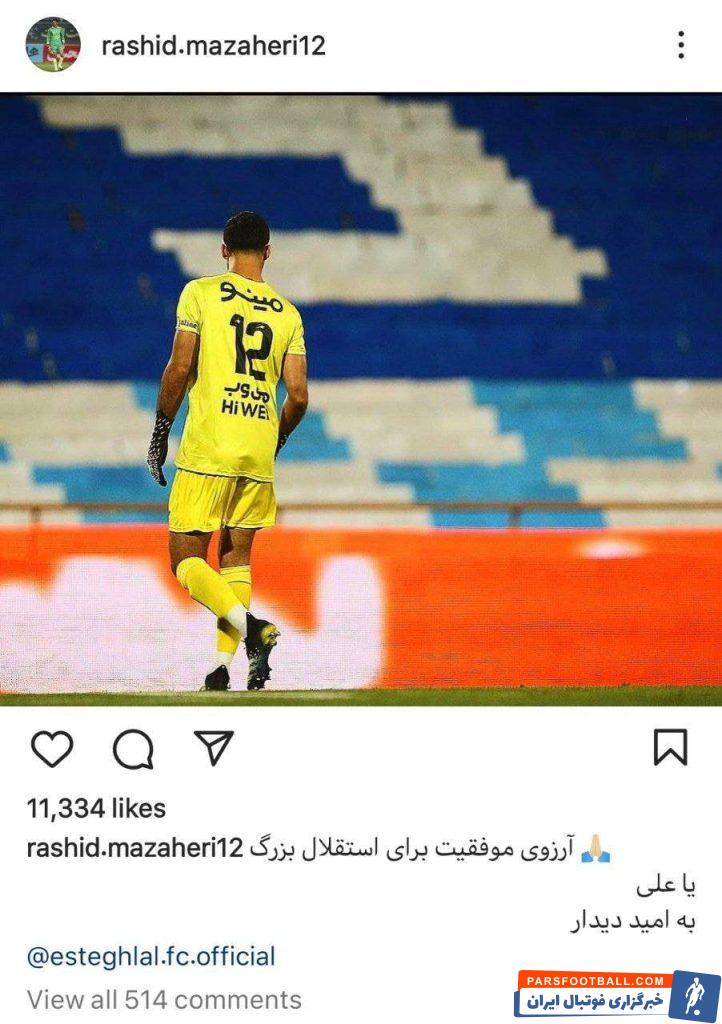722x1024 pixels.
Task: Open the comment bubble icon
Action: coord(133,748)
